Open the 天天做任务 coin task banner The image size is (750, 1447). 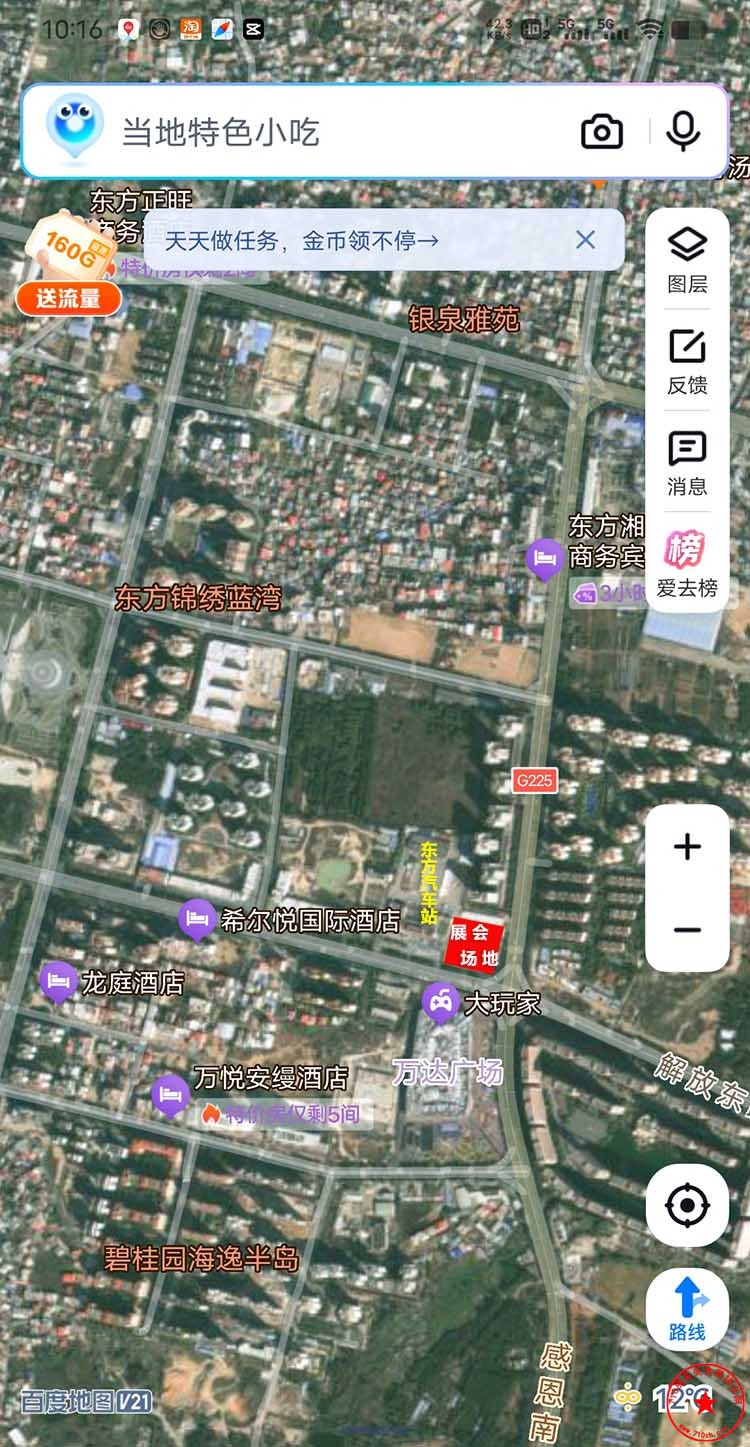click(x=301, y=241)
